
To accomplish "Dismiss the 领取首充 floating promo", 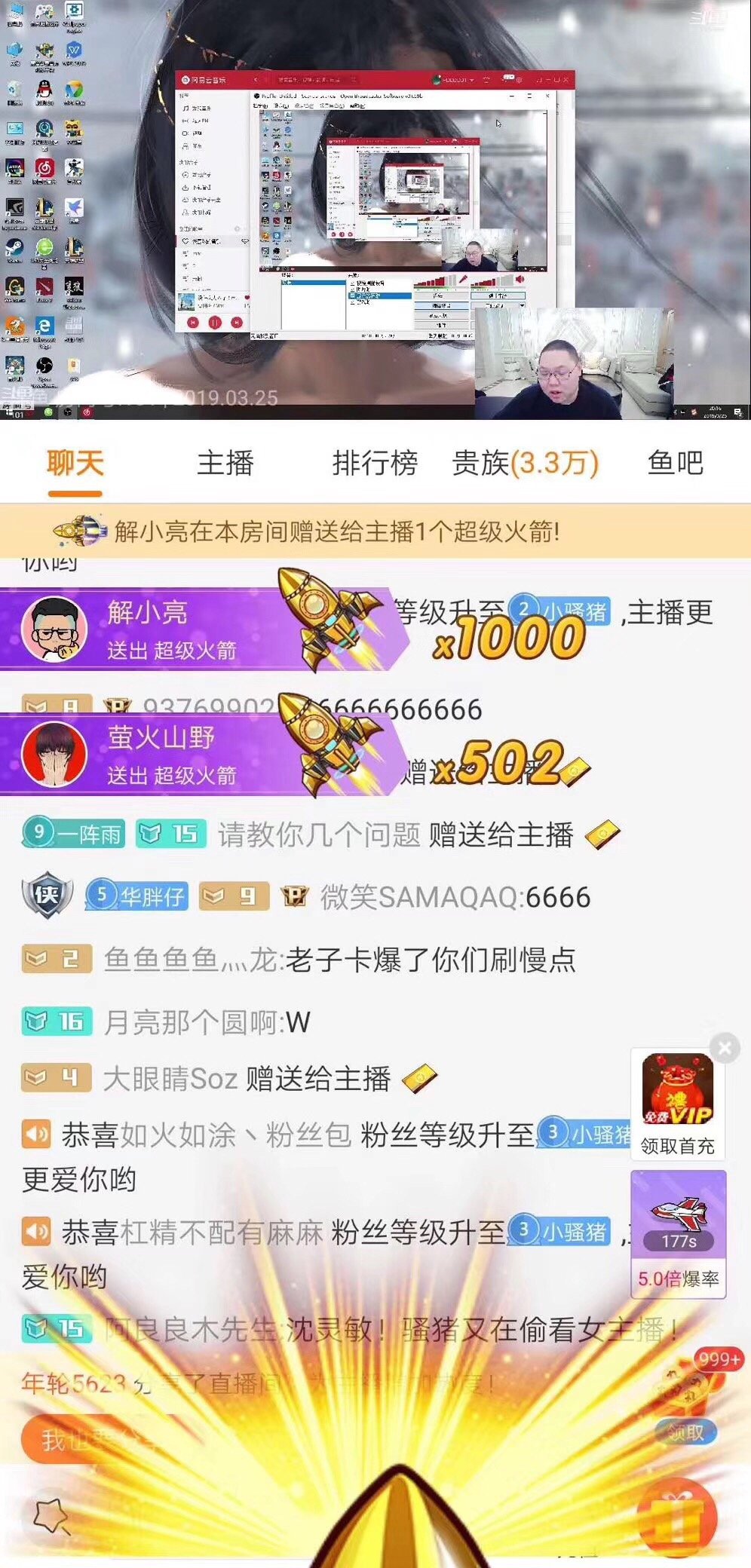I will pyautogui.click(x=725, y=1048).
